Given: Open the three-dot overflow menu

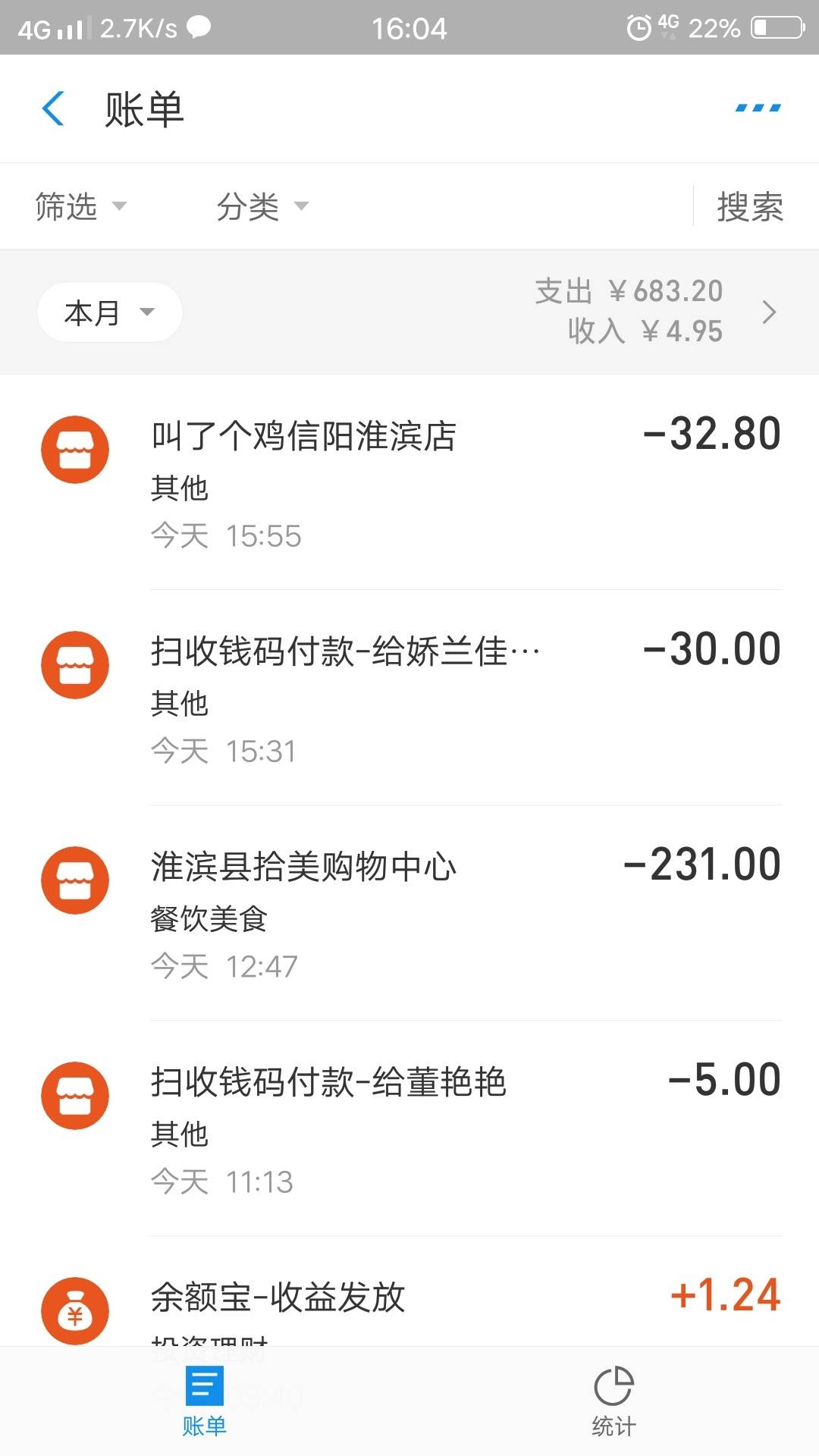Looking at the screenshot, I should point(758,108).
